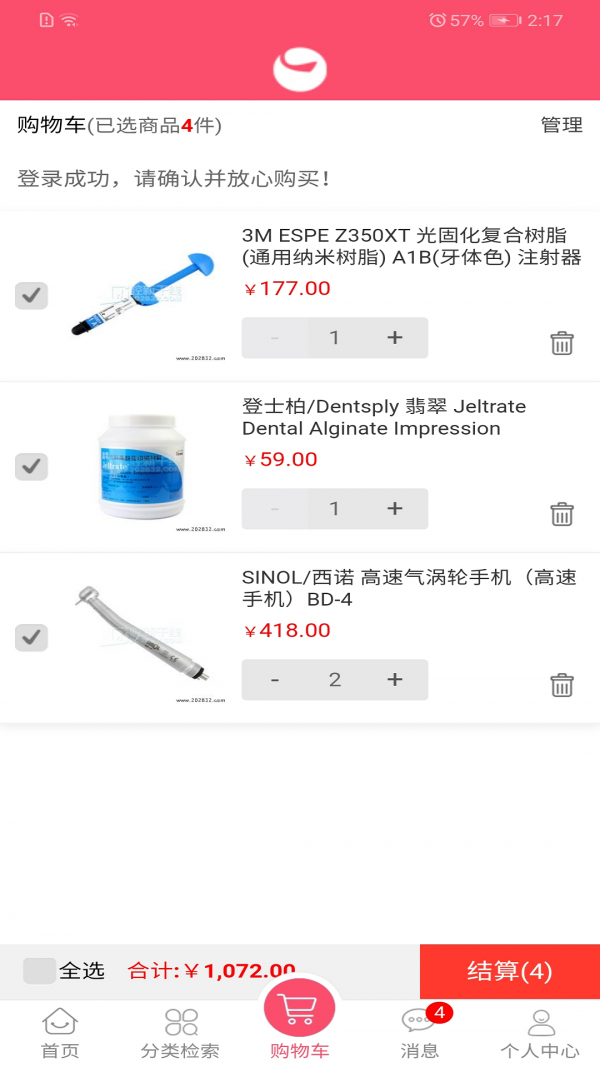Increase quantity of Dentsply Jeltrate
The width and height of the screenshot is (600, 1067).
[x=395, y=509]
